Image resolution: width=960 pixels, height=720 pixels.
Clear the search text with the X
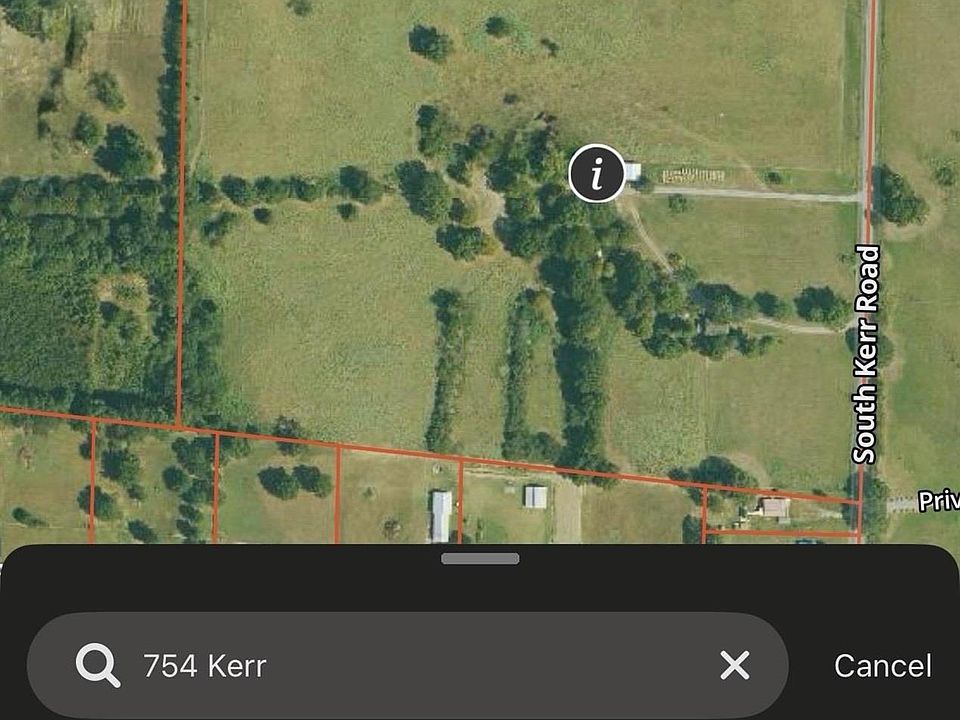point(735,665)
